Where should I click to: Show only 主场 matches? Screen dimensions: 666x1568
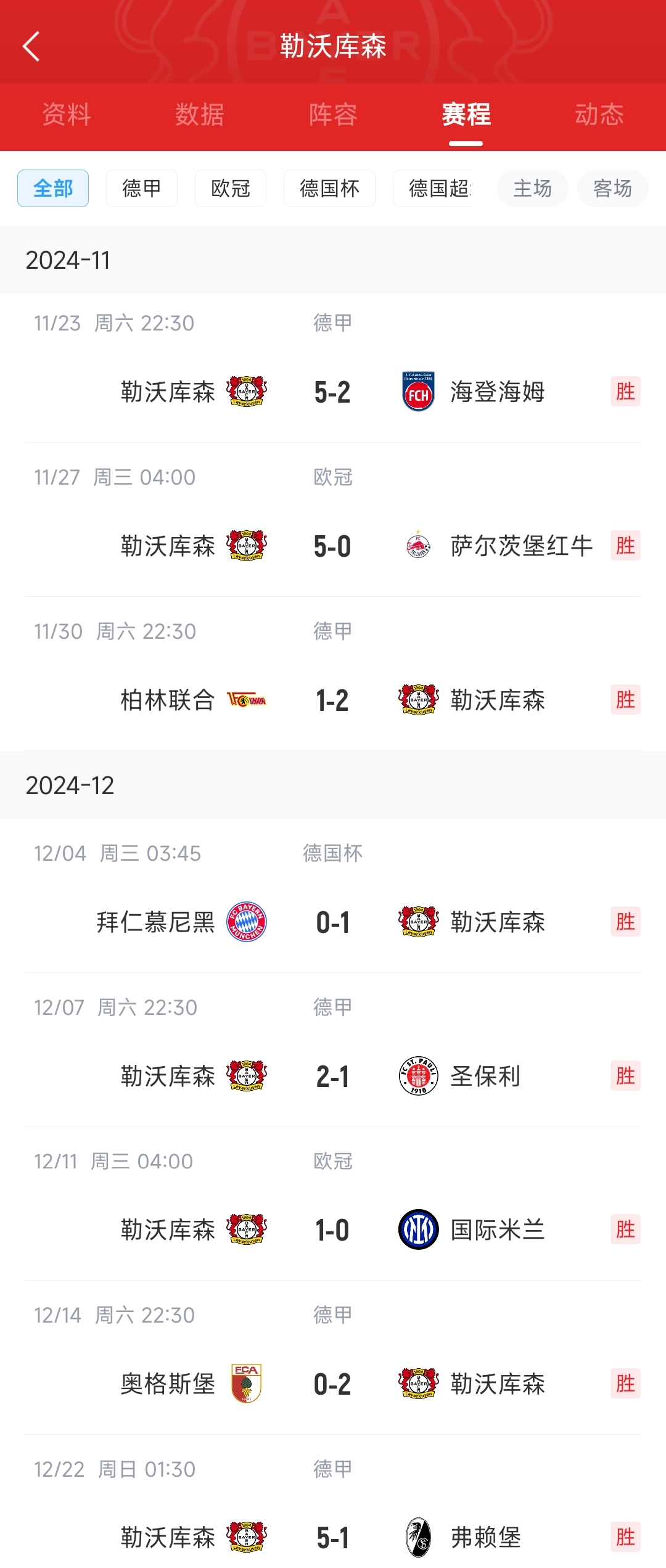click(x=533, y=188)
